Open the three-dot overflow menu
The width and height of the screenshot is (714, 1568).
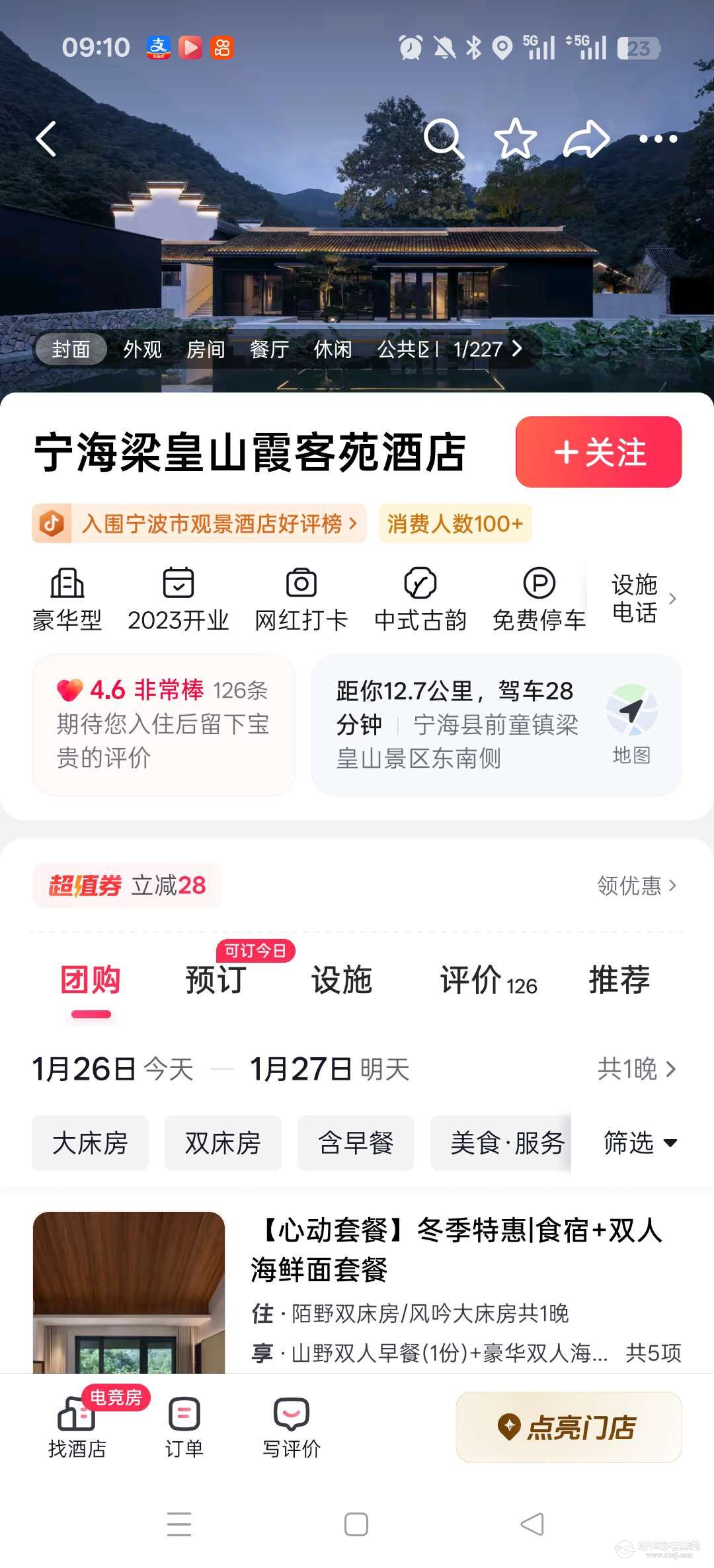click(x=658, y=139)
